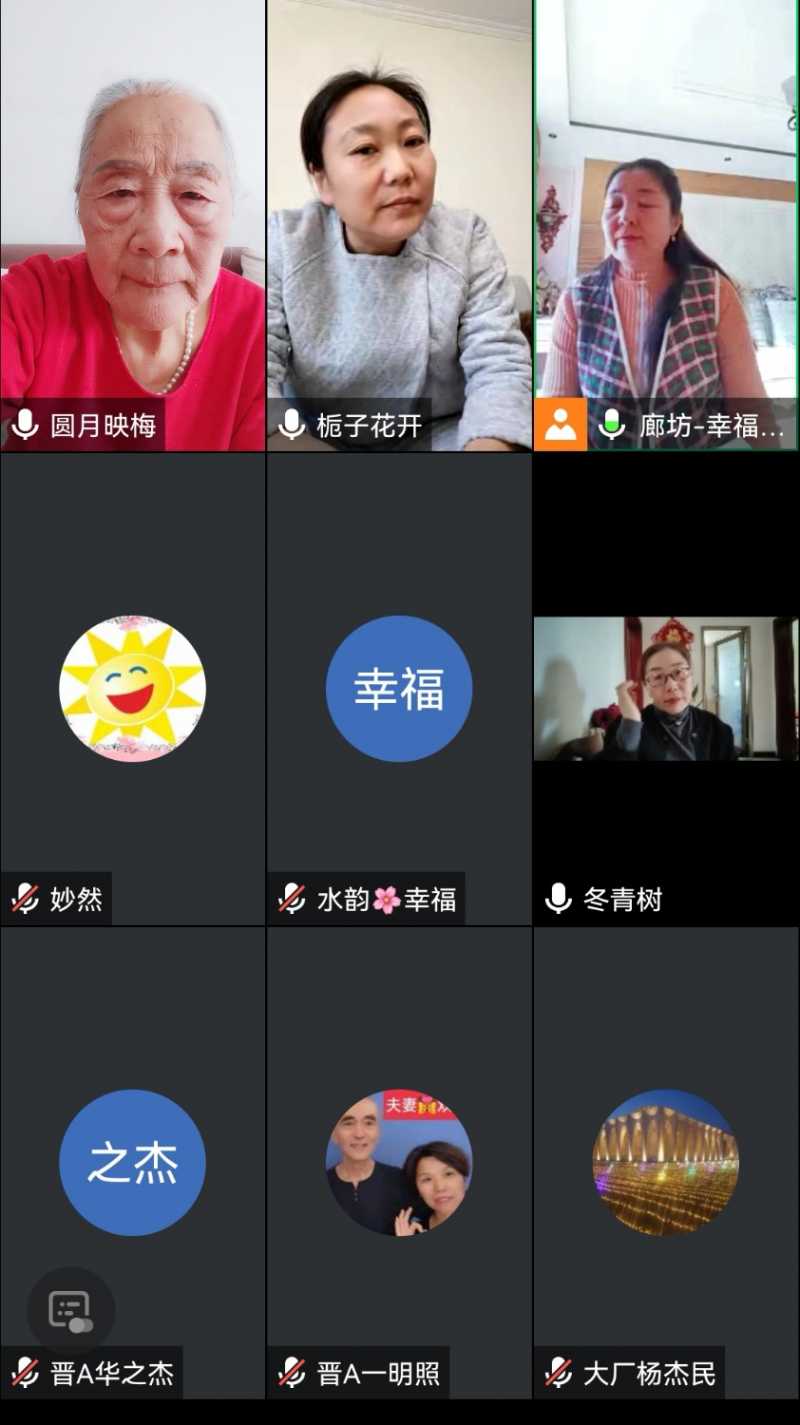Click the crossed-out mic icon beside 晋A一明照
The width and height of the screenshot is (800, 1425).
coord(292,1373)
